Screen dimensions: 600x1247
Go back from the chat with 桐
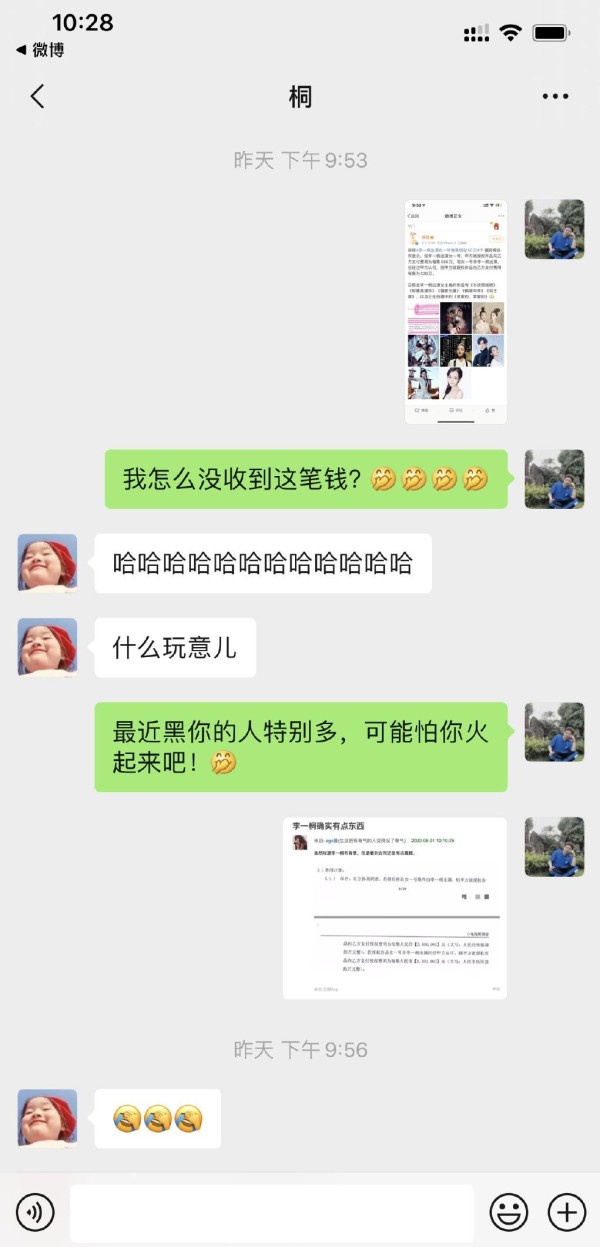(x=38, y=96)
